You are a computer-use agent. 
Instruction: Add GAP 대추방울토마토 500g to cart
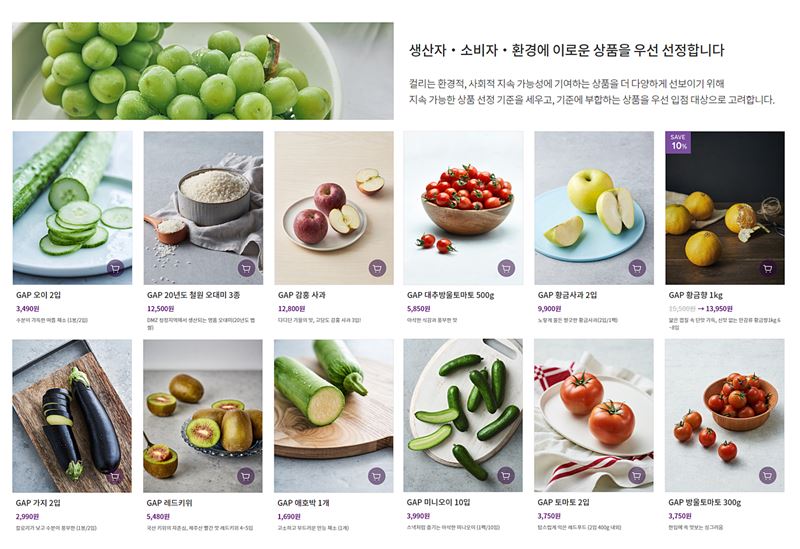click(506, 268)
